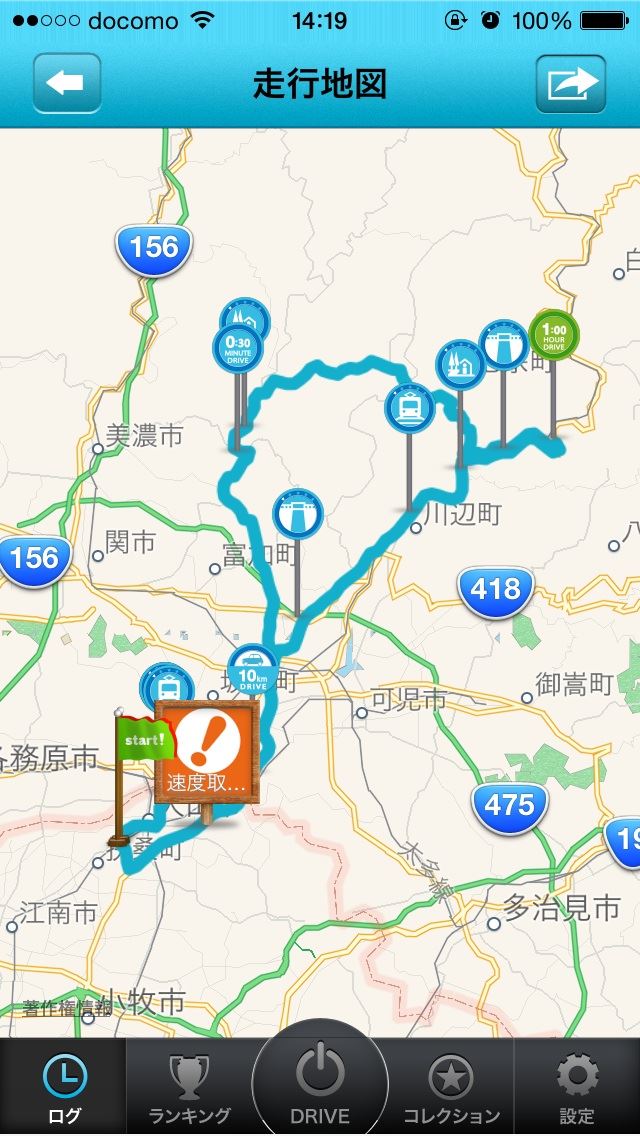Select the 10km drive badge pin

252,671
